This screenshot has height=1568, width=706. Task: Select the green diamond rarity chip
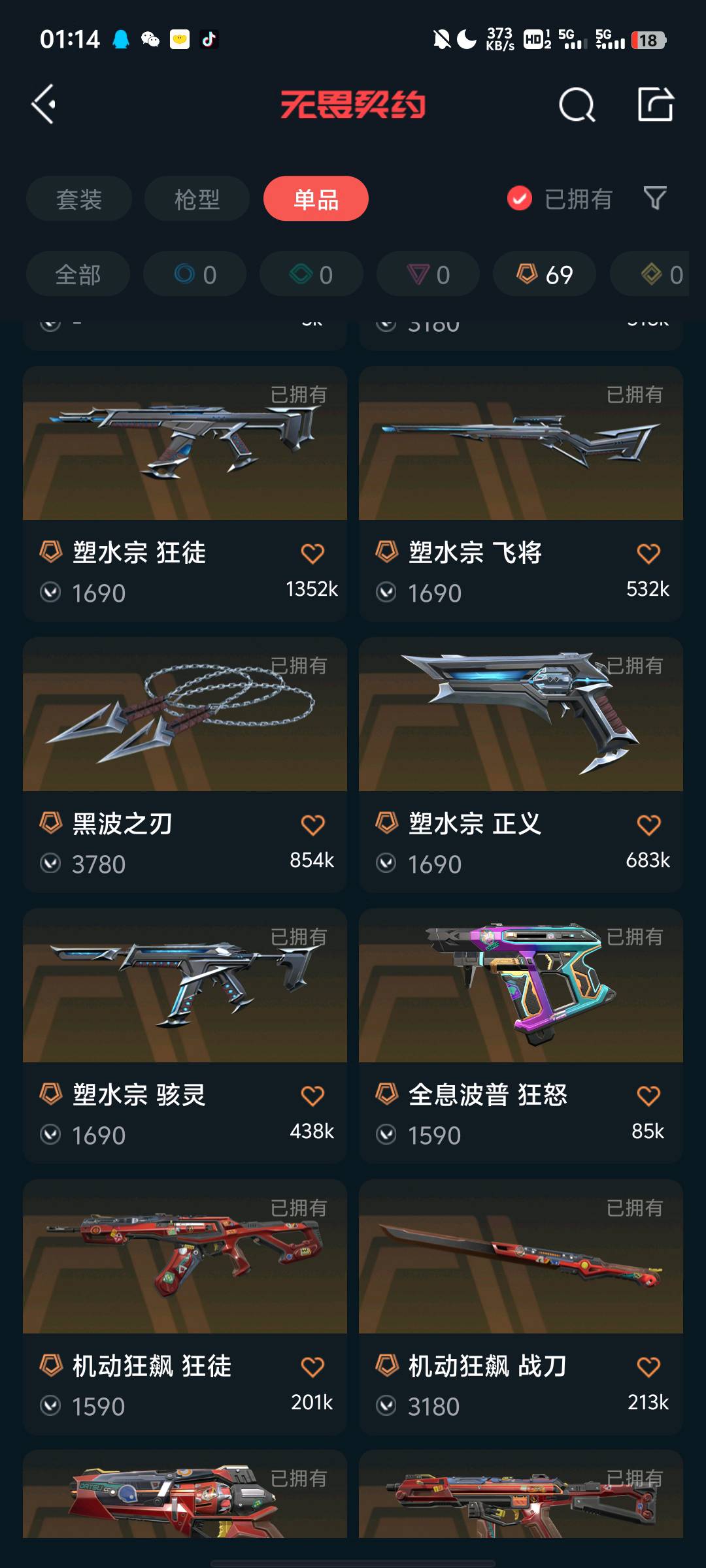click(x=311, y=274)
